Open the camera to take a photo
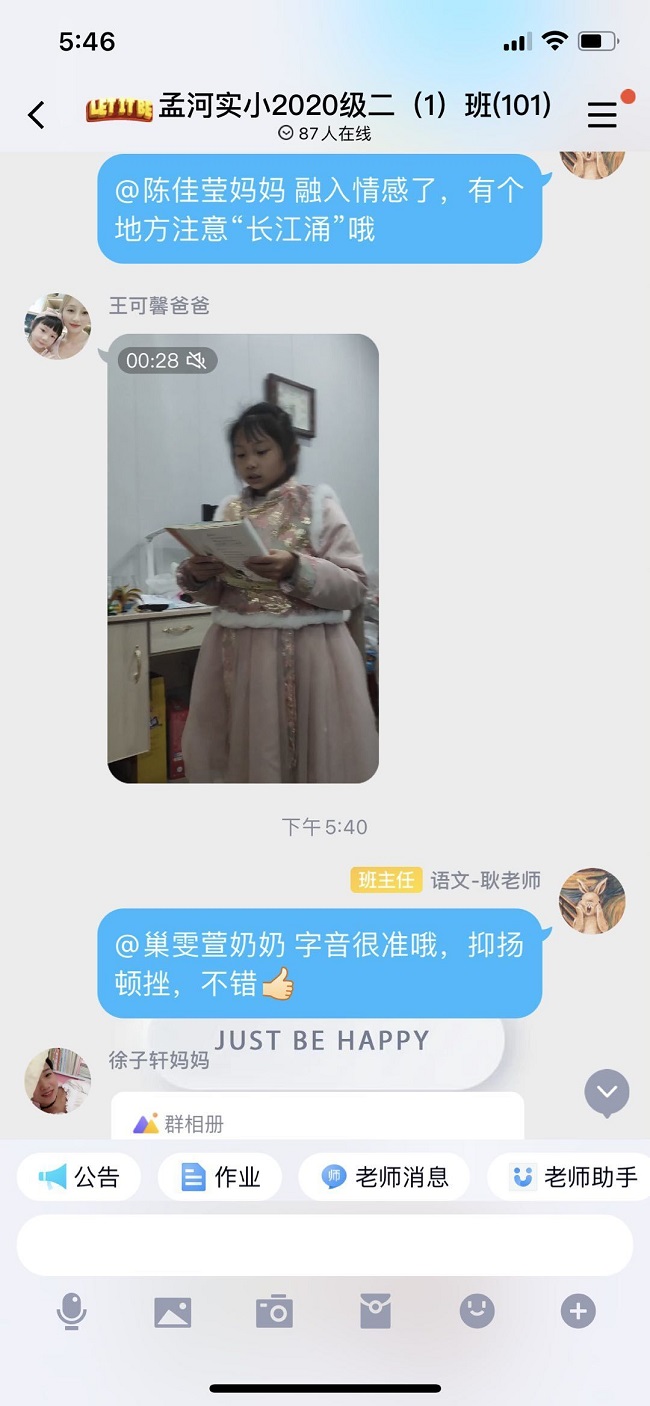 [274, 1311]
